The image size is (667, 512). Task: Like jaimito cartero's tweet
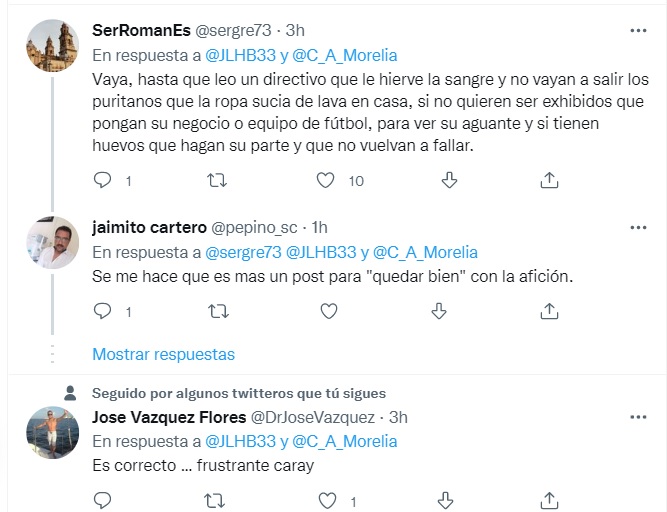click(x=325, y=312)
